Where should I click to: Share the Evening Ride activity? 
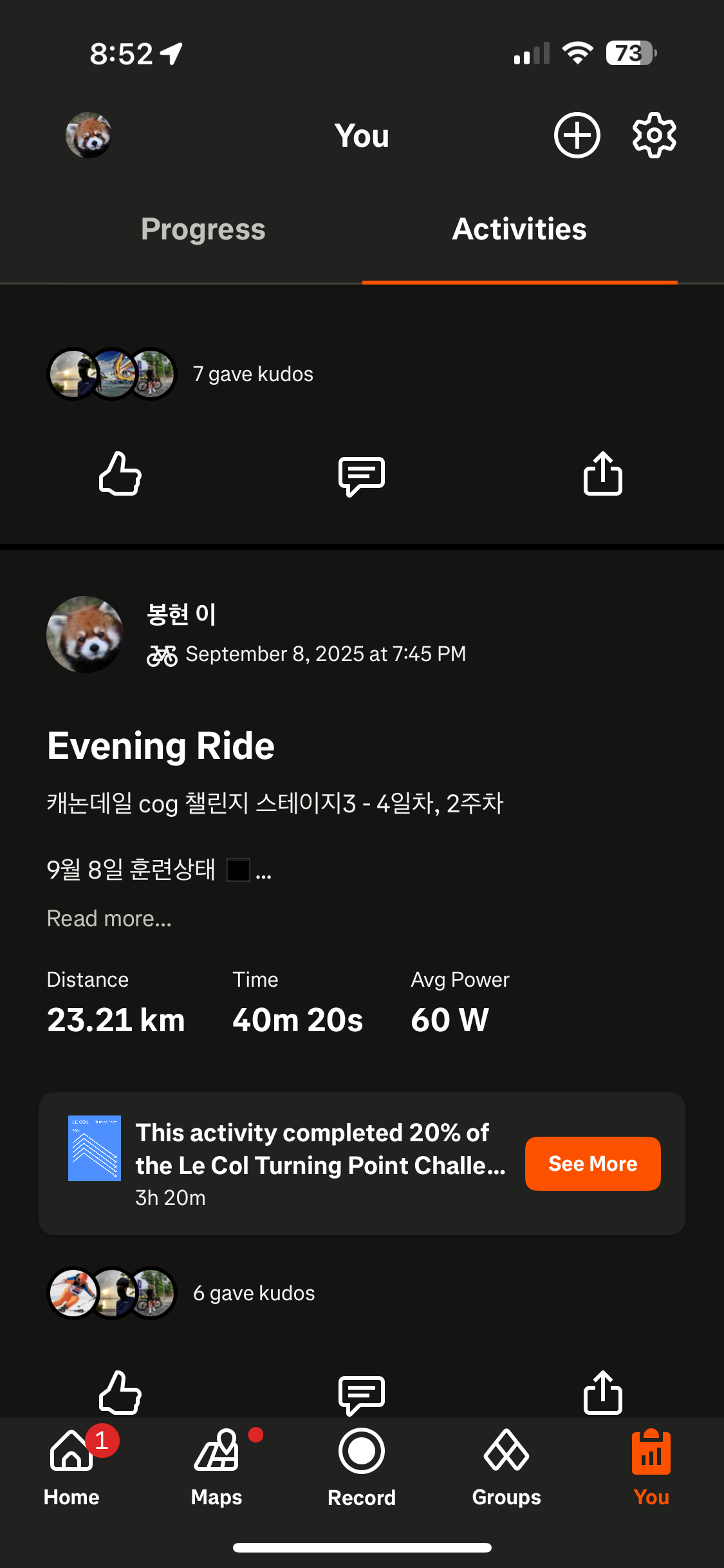coord(602,1393)
